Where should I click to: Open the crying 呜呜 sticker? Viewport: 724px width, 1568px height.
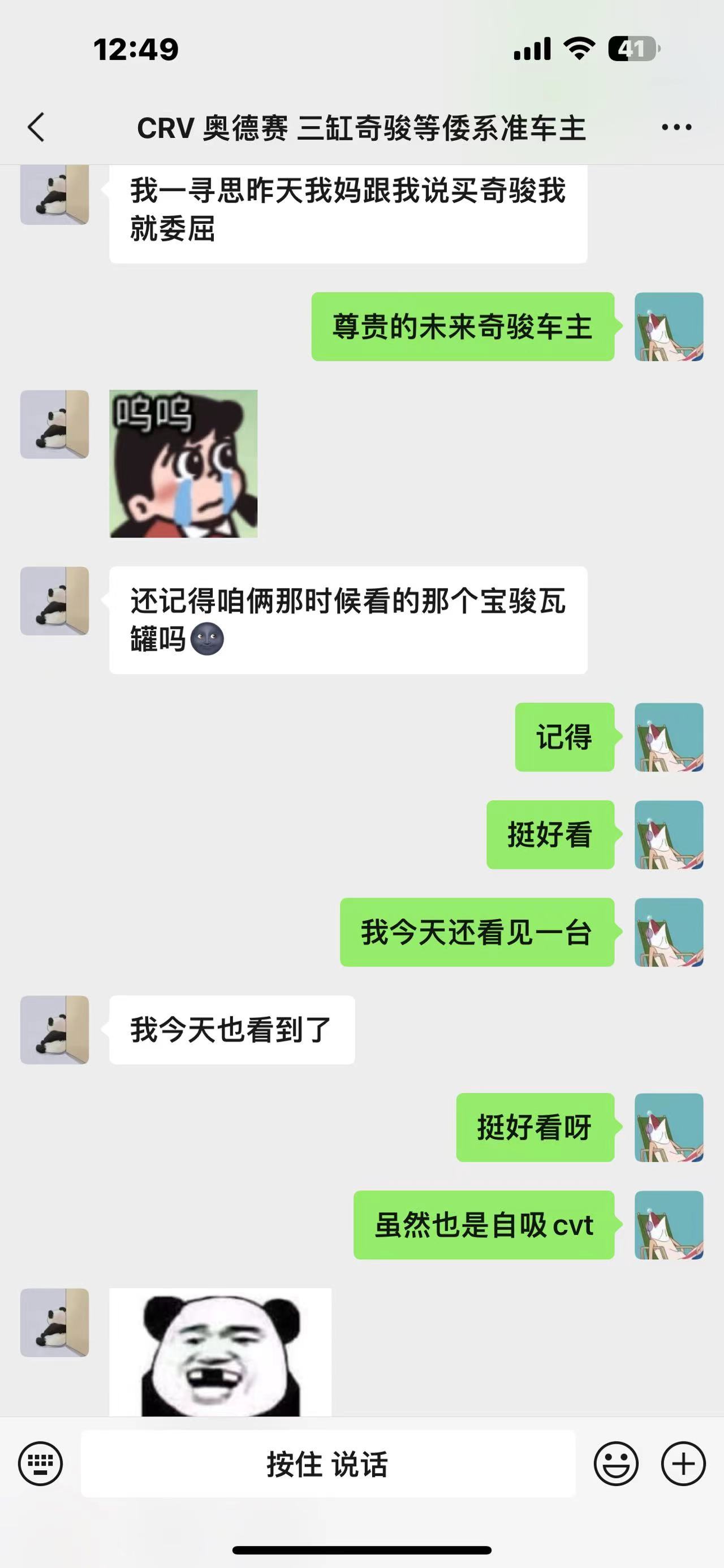[183, 463]
